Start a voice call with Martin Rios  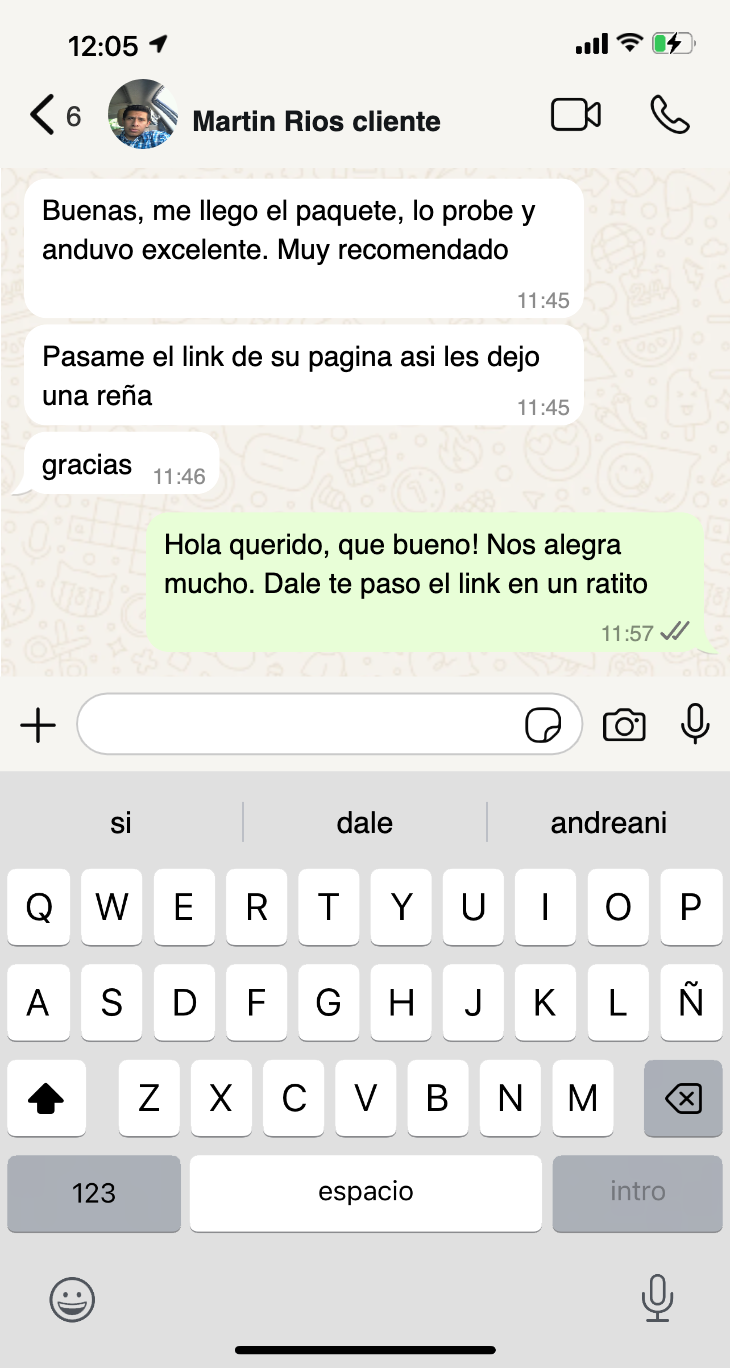click(x=669, y=115)
